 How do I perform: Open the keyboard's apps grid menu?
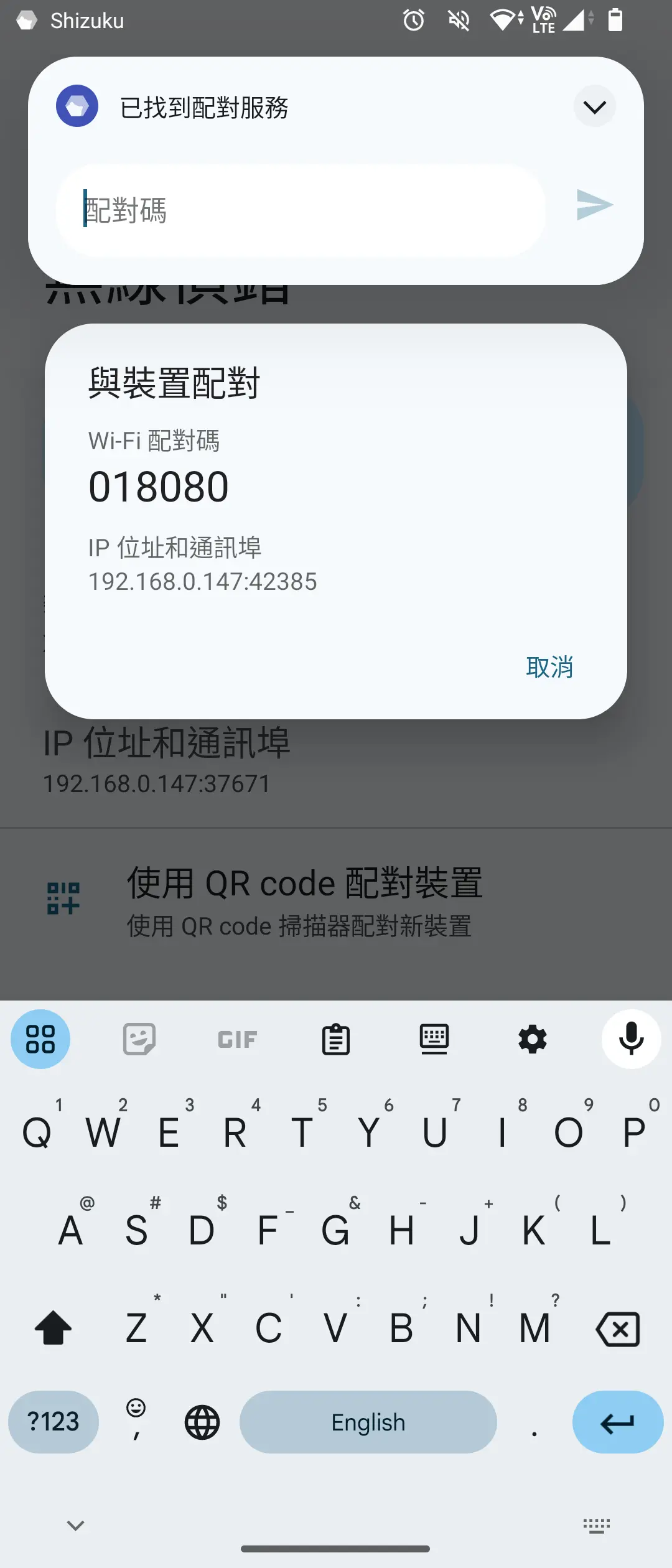coord(40,1039)
